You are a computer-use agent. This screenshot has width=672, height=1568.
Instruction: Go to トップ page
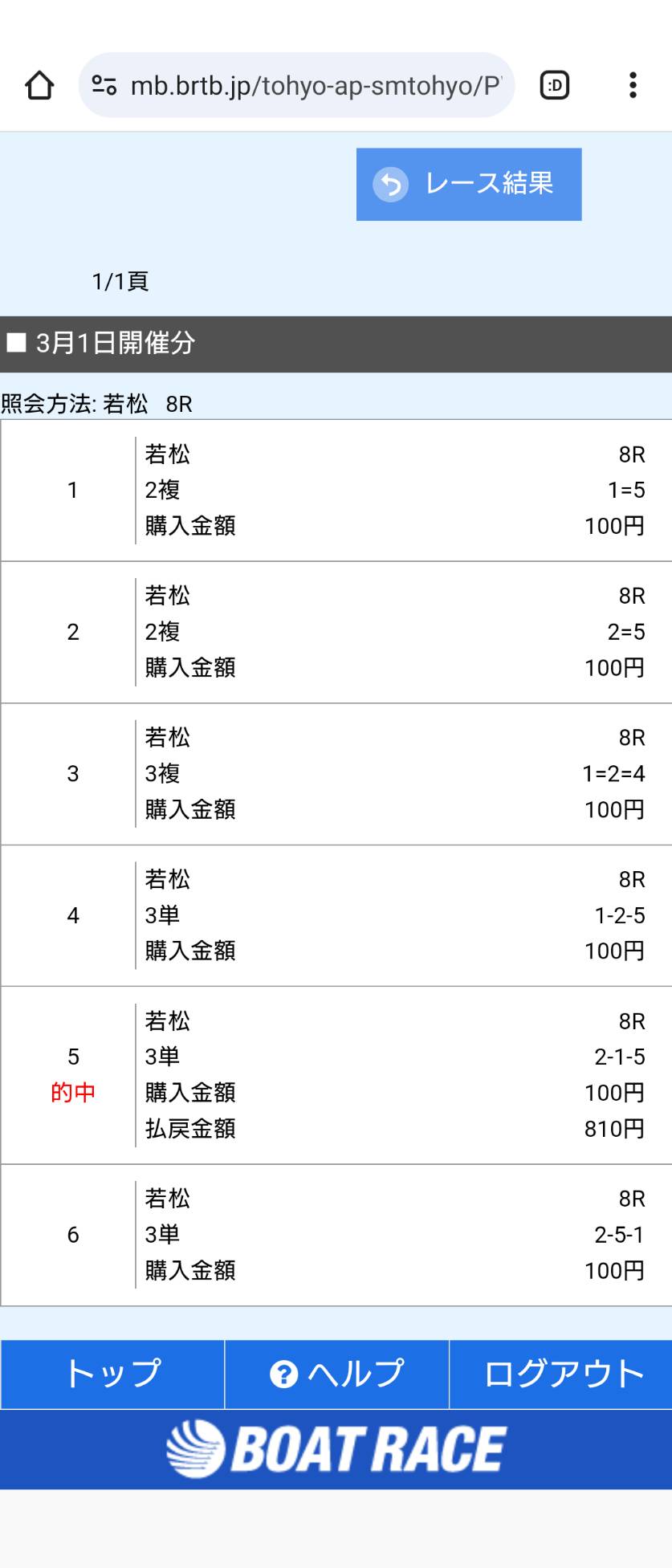[x=112, y=1374]
